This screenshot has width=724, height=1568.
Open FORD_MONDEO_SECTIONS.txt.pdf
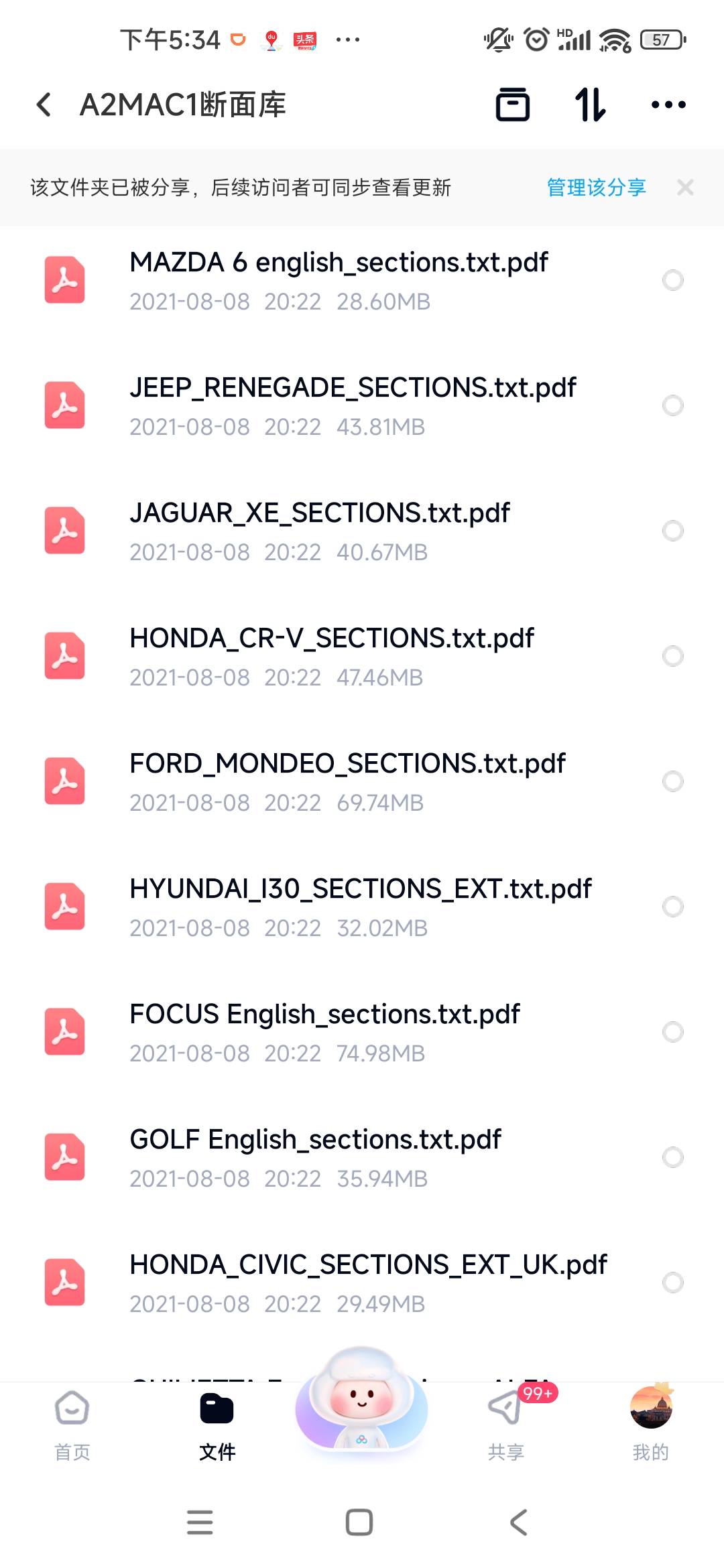tap(362, 781)
